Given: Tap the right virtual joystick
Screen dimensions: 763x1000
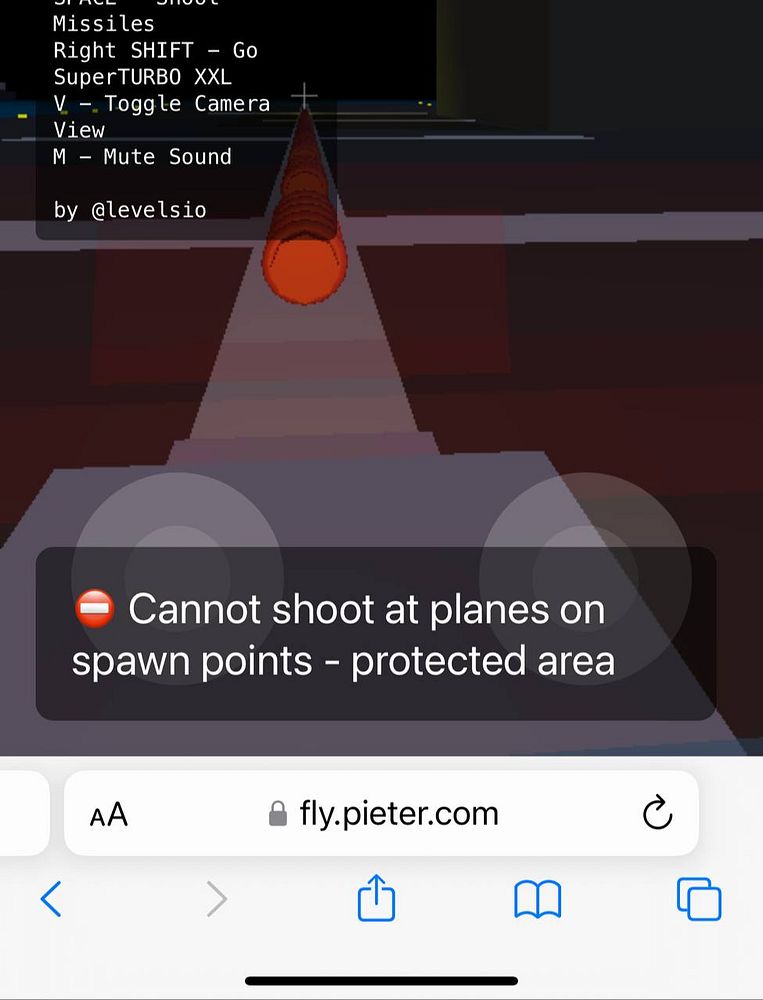Looking at the screenshot, I should point(585,577).
